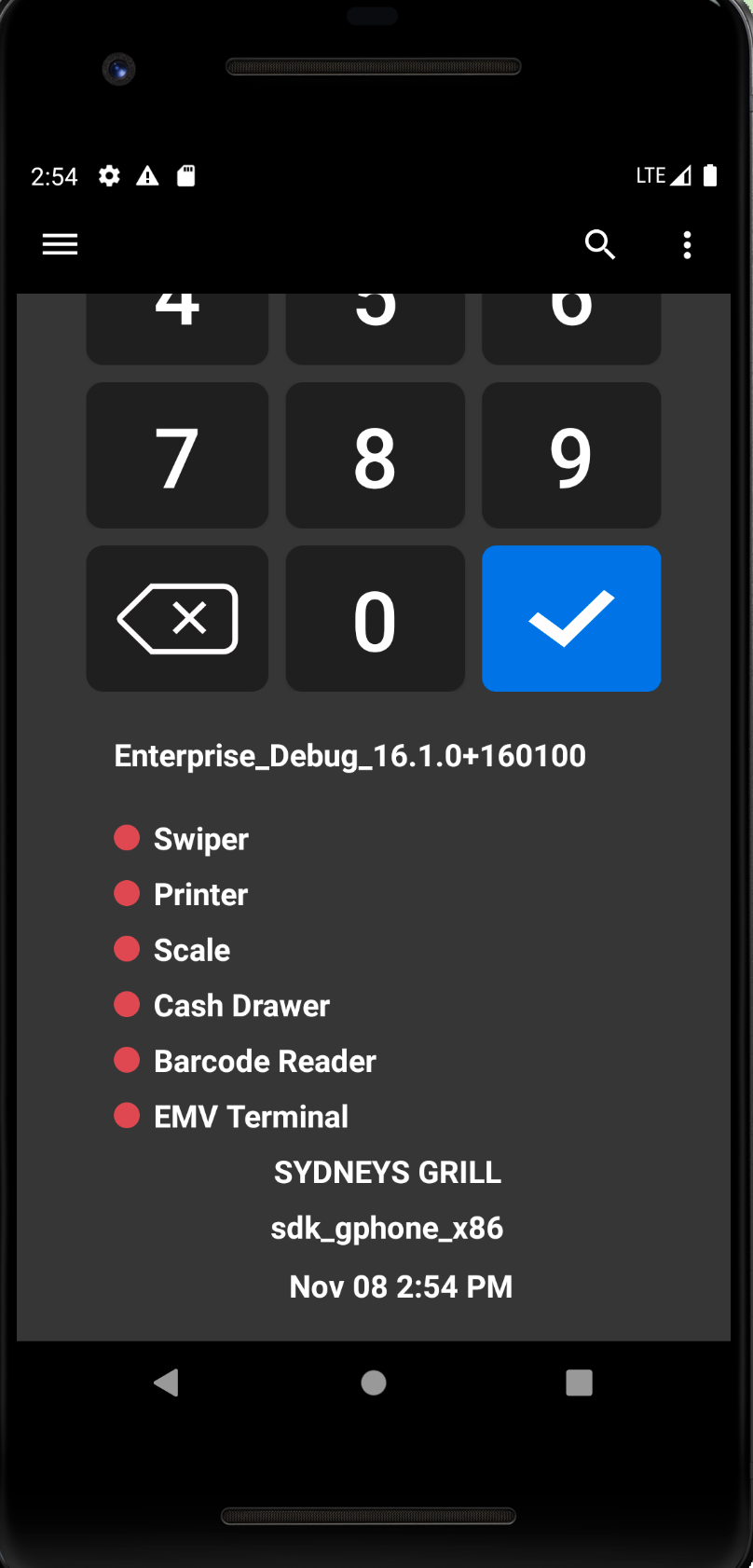Enter digit 0 on keypad
This screenshot has height=1568, width=753.
(x=375, y=618)
